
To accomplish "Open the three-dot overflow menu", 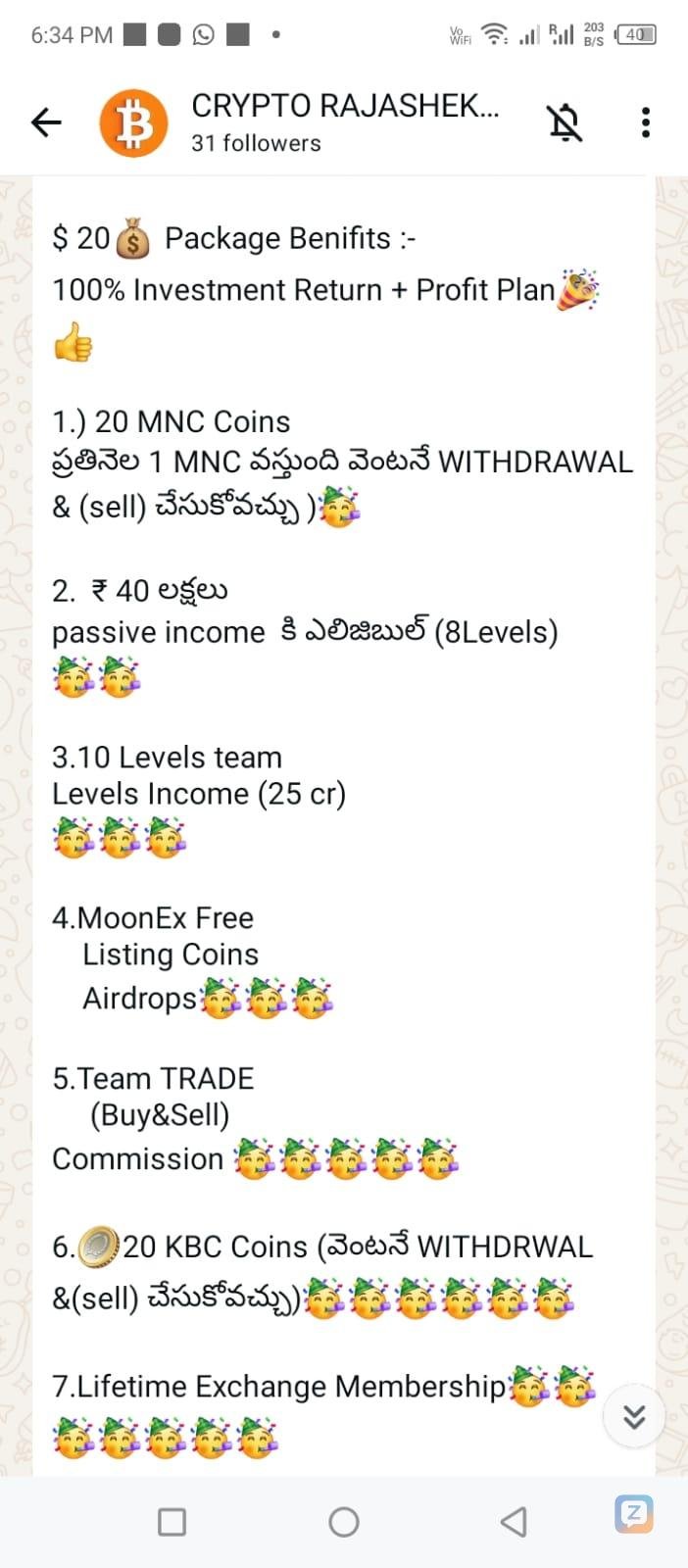I will (x=645, y=122).
